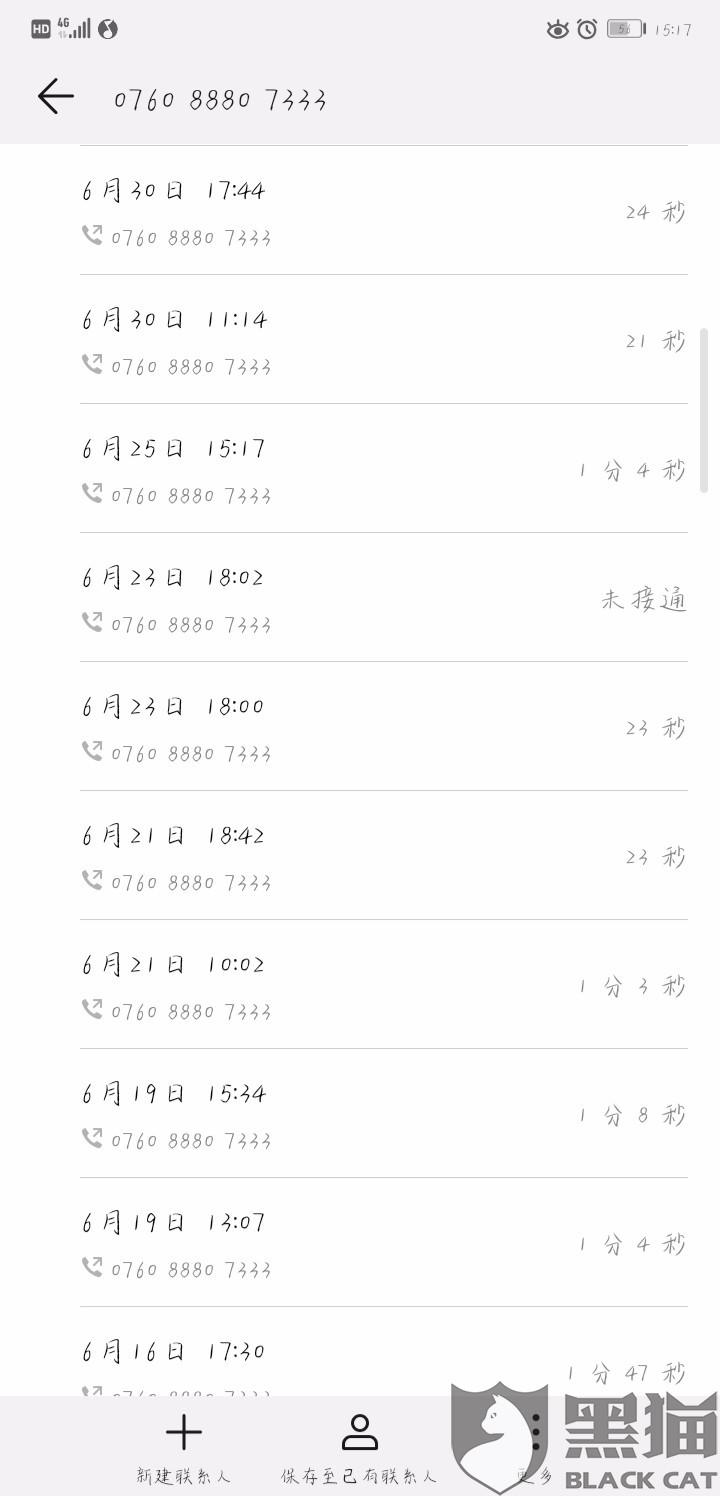Tap the 6月19日 15:34 call entry
720x1496 pixels.
tap(384, 1114)
